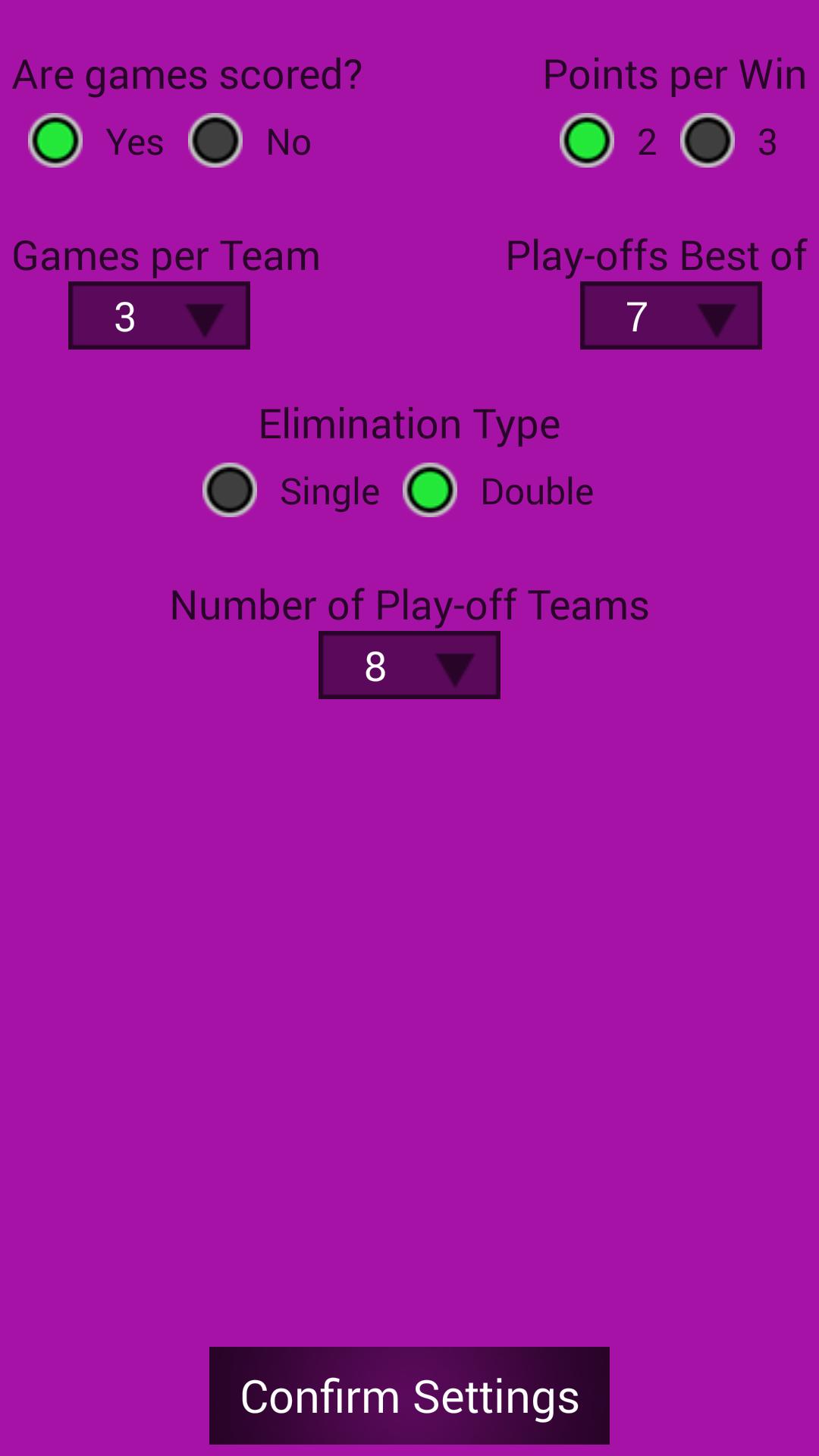Select Yes for games scored

pyautogui.click(x=55, y=141)
